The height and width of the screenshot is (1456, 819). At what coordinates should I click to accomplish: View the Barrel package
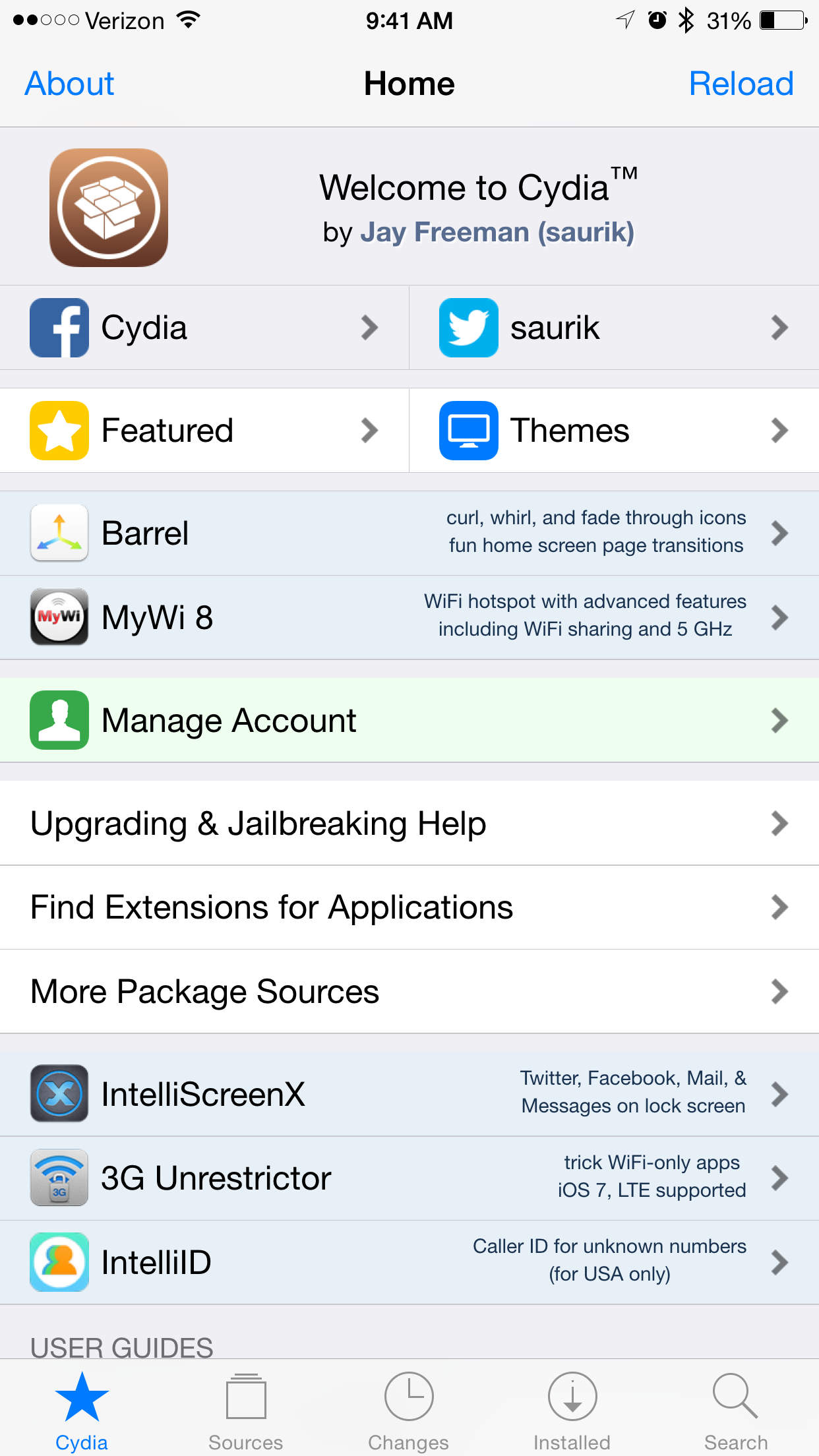point(409,533)
